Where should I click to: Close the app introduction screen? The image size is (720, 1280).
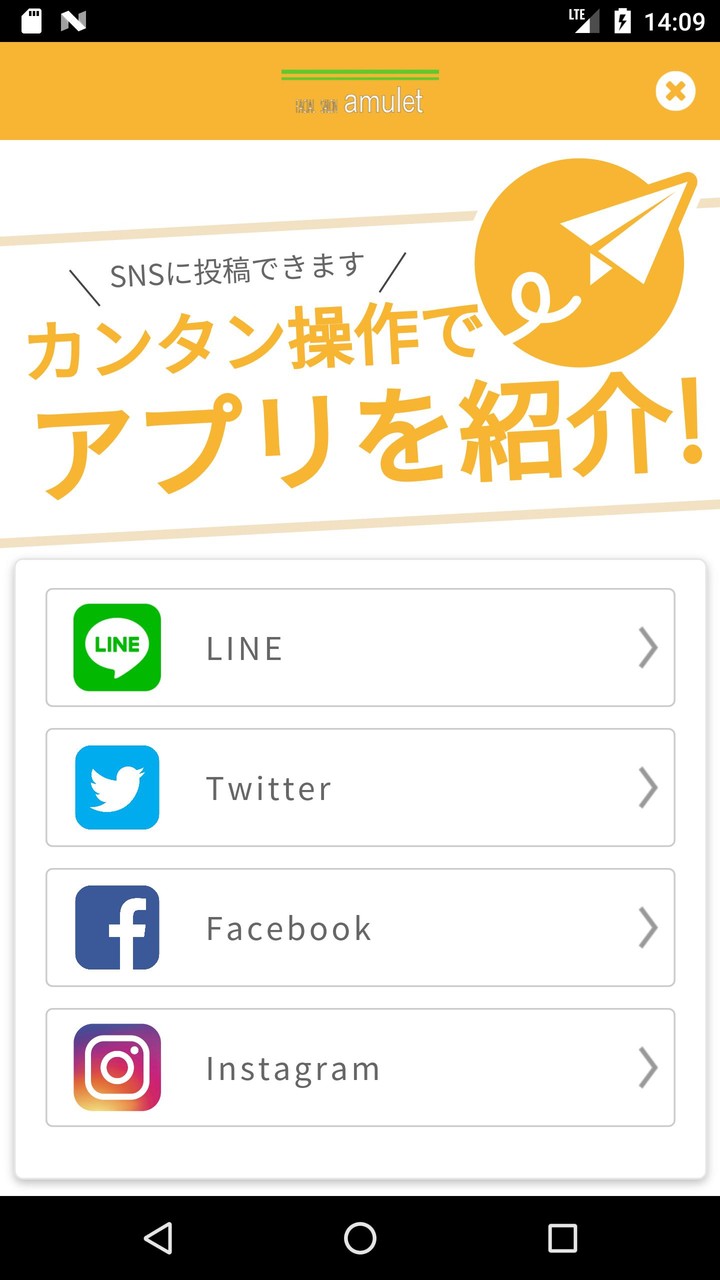(x=675, y=91)
